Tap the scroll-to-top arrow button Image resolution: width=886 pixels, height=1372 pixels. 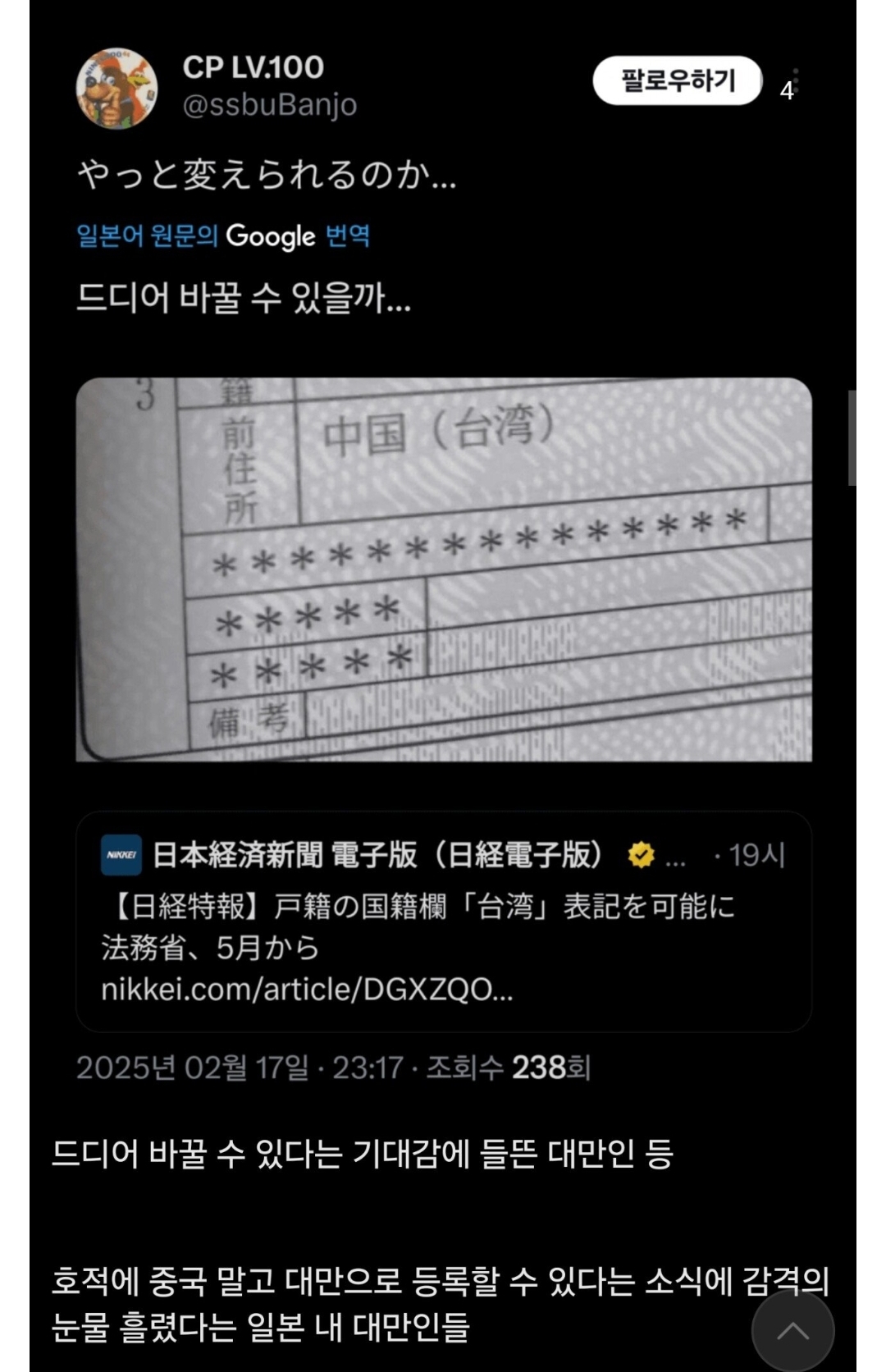(792, 1330)
